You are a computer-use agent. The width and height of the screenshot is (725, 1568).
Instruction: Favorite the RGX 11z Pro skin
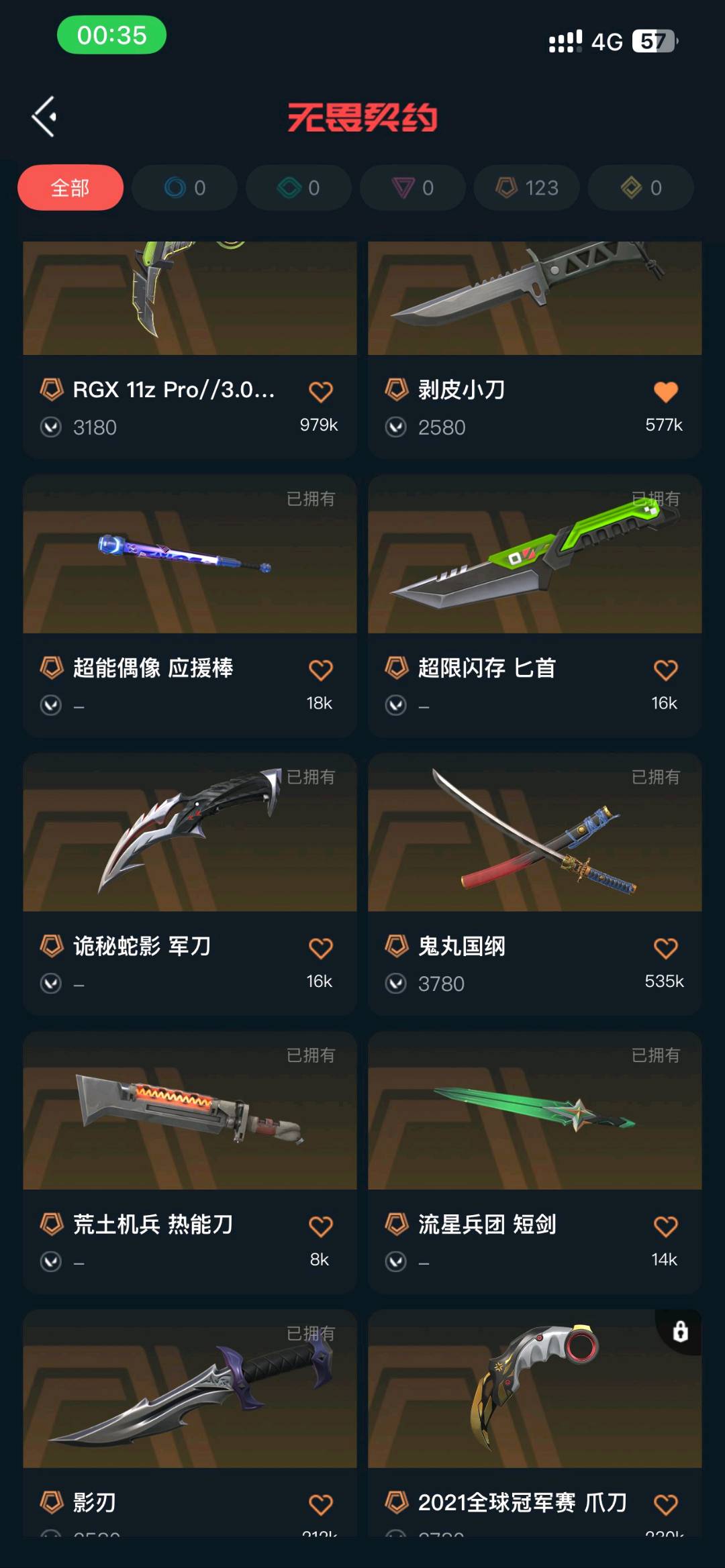pos(320,392)
